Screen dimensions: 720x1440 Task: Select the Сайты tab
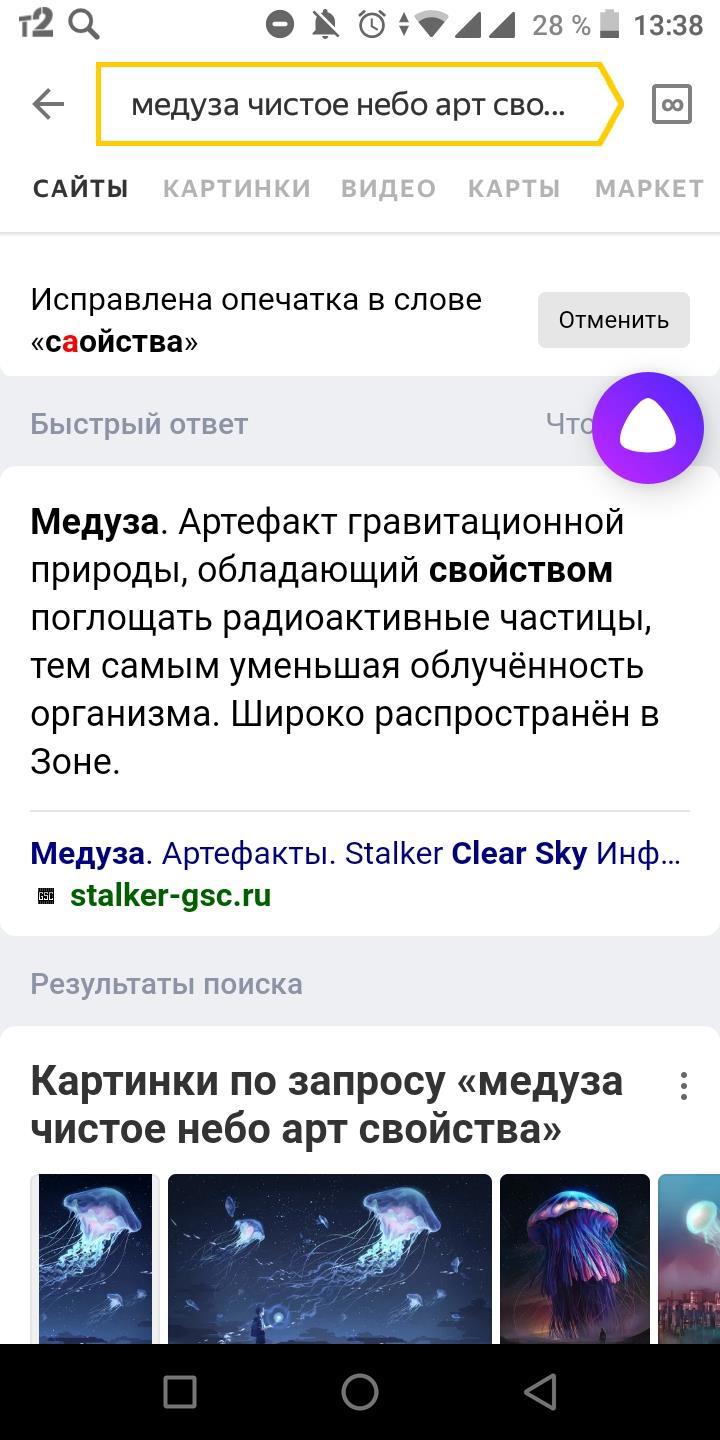click(81, 188)
